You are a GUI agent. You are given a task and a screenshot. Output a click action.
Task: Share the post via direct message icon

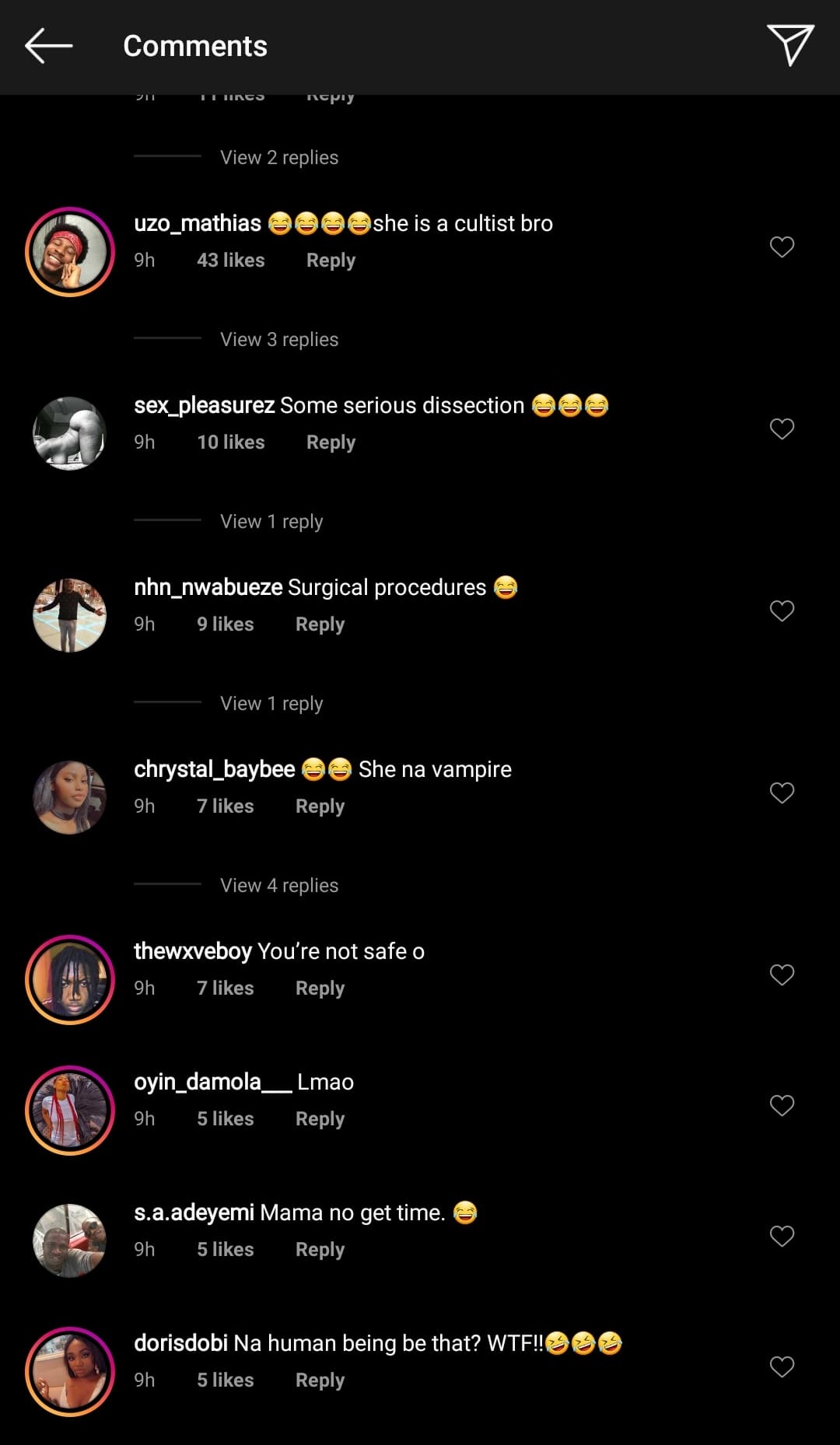click(x=790, y=44)
